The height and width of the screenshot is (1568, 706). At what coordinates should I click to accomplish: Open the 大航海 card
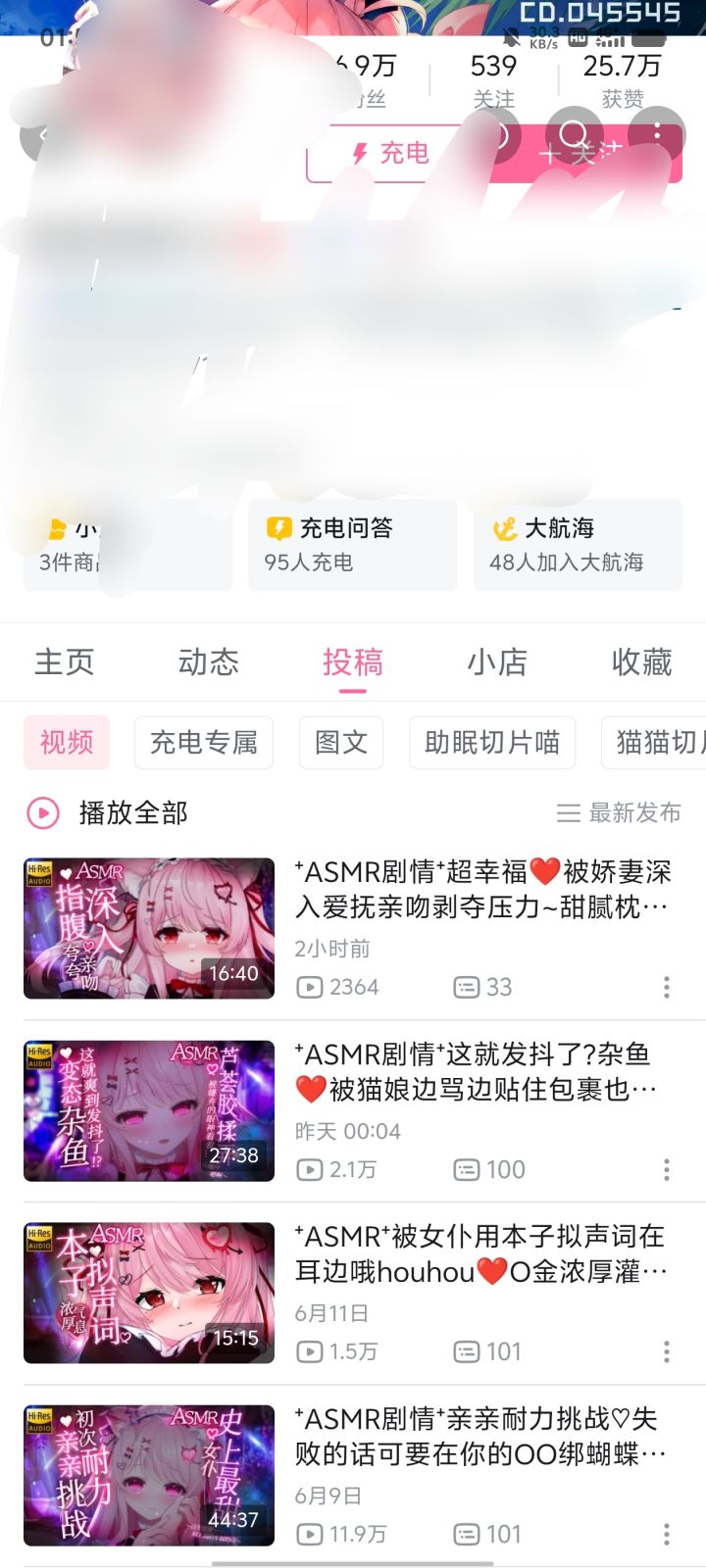[578, 545]
